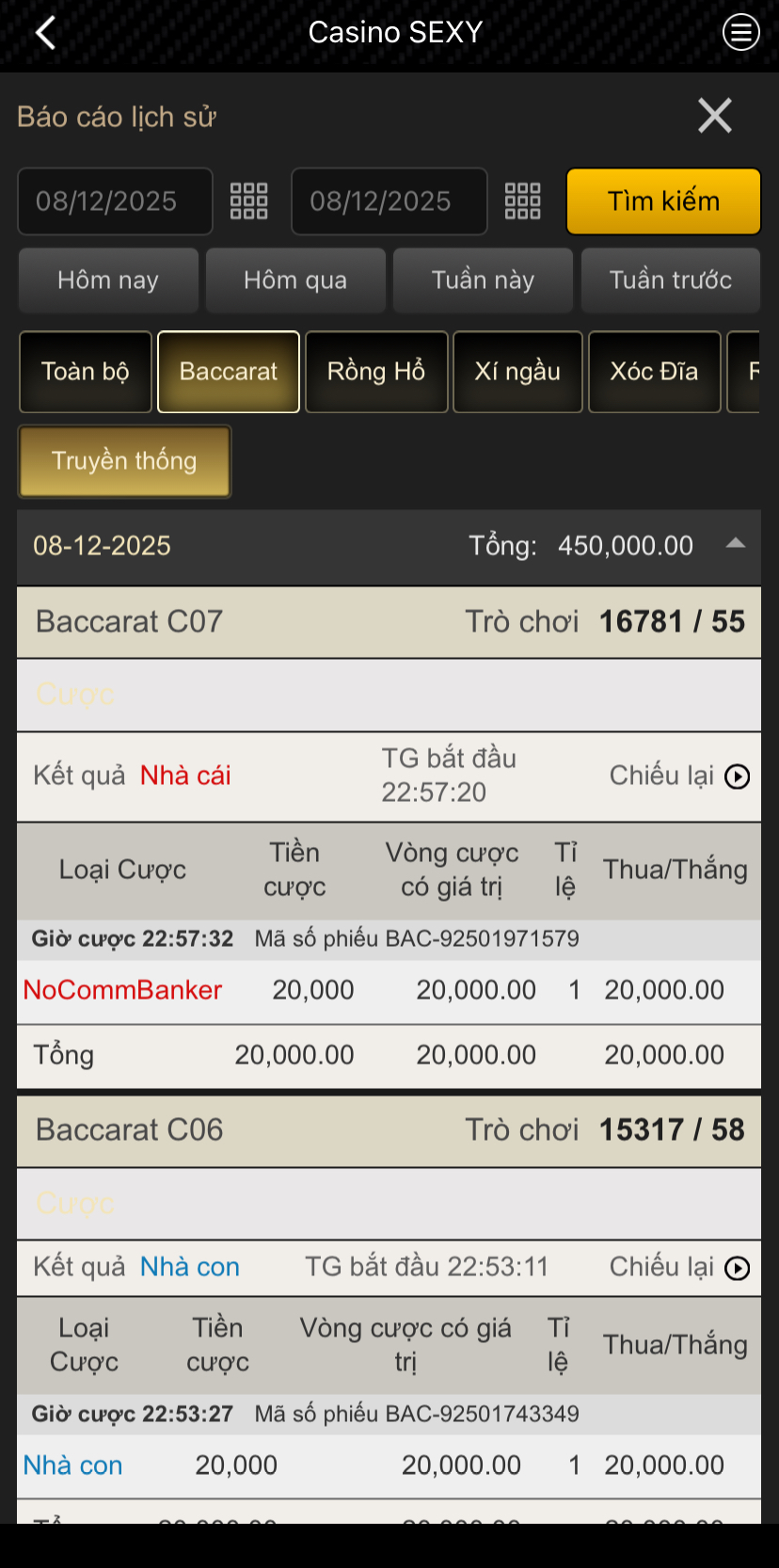
Task: Filter by Tuần trước
Action: pos(670,280)
